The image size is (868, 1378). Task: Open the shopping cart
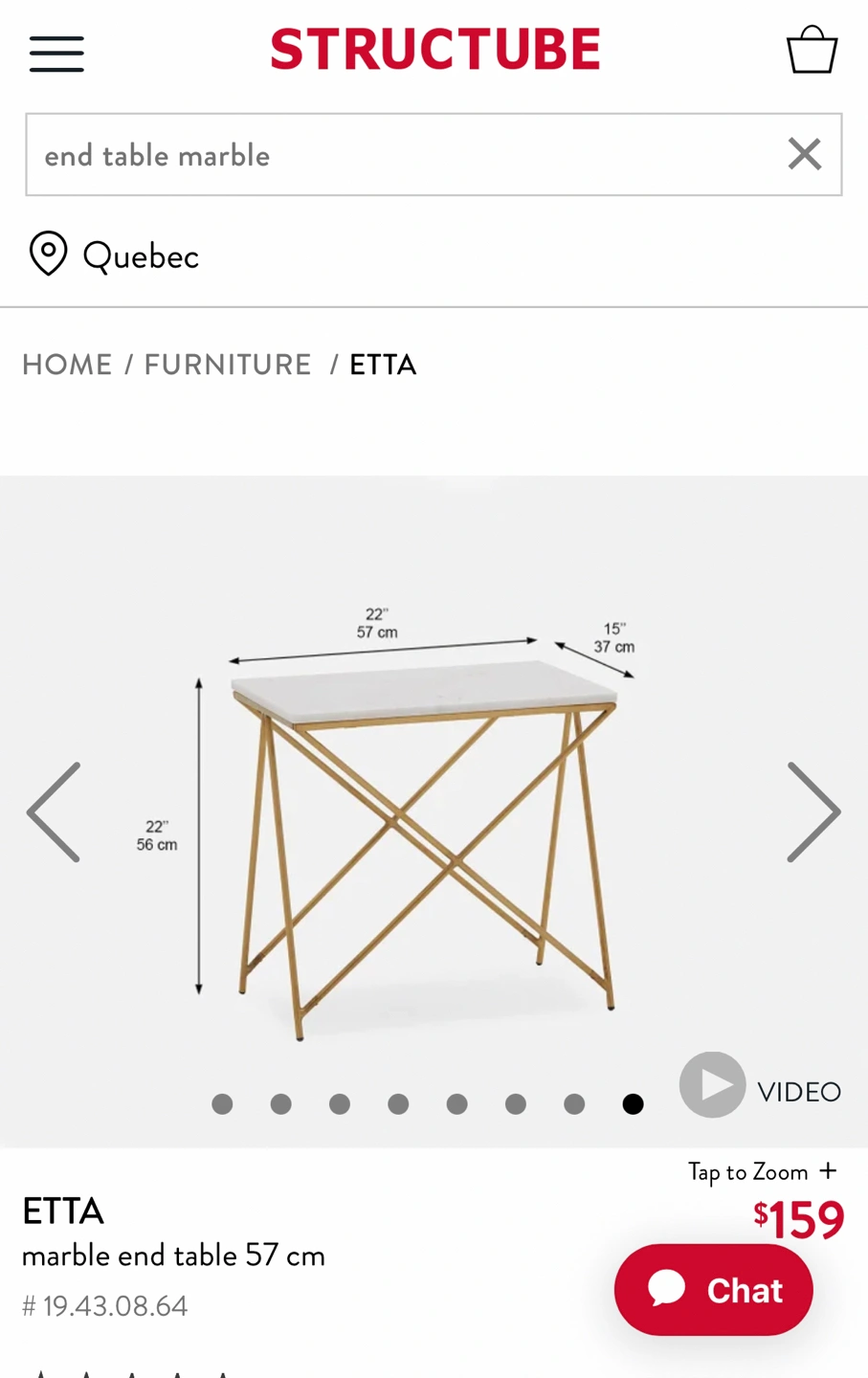pyautogui.click(x=812, y=50)
